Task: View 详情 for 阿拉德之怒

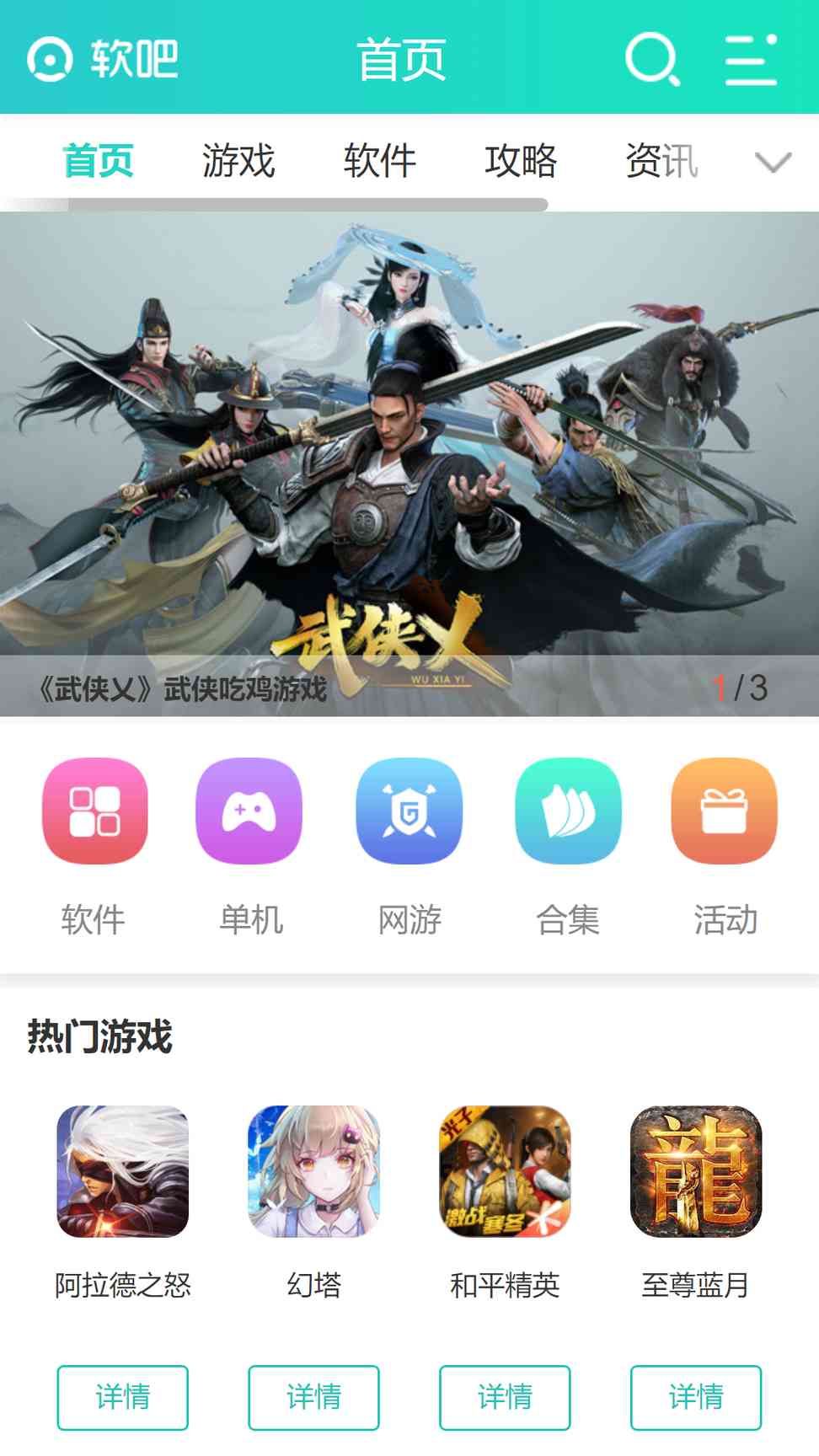Action: (123, 1397)
